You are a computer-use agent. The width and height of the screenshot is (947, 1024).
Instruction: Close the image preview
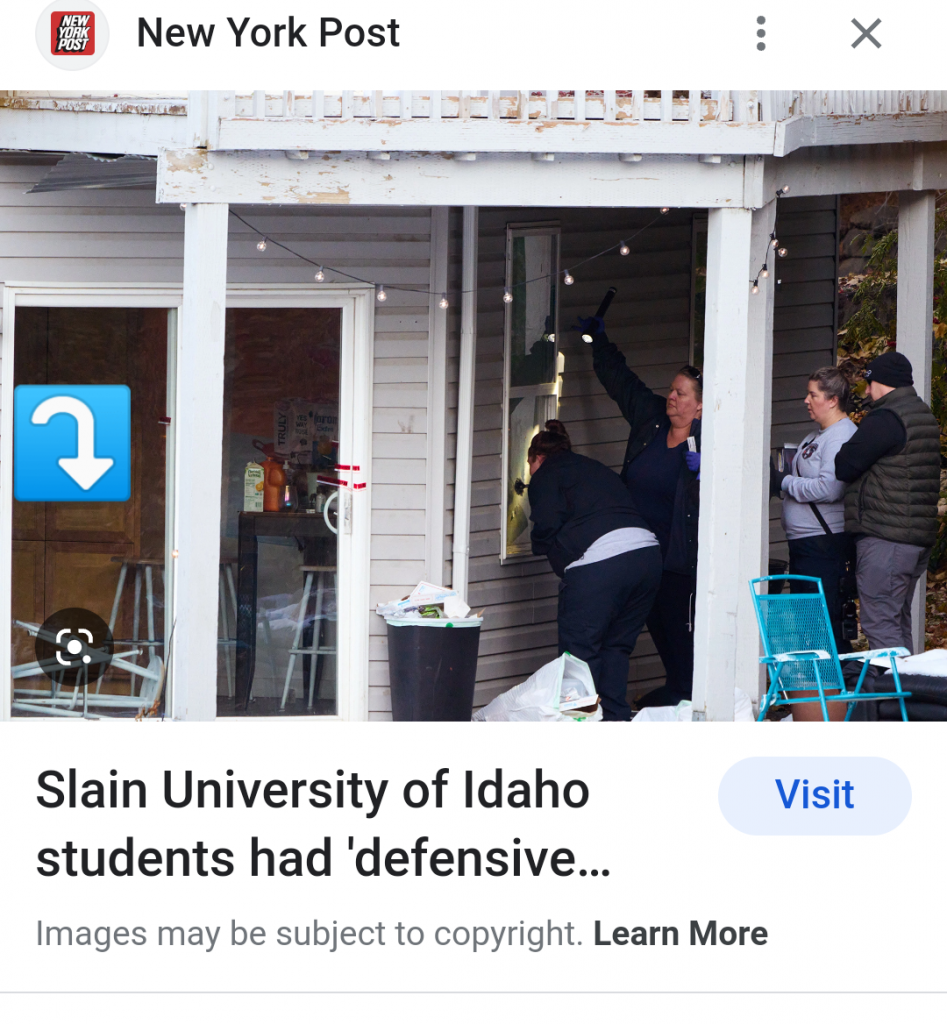coord(866,34)
